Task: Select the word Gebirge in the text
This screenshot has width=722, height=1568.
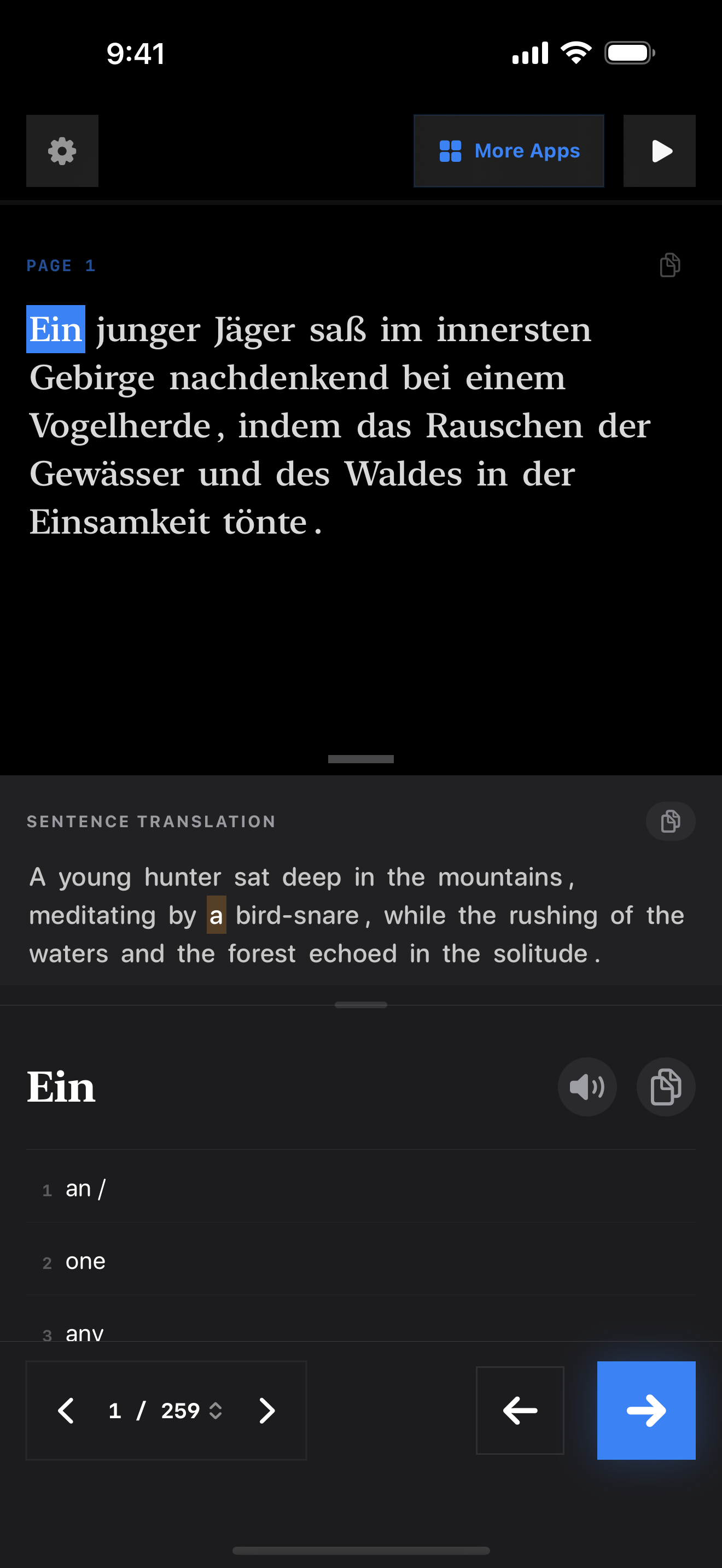Action: point(92,379)
